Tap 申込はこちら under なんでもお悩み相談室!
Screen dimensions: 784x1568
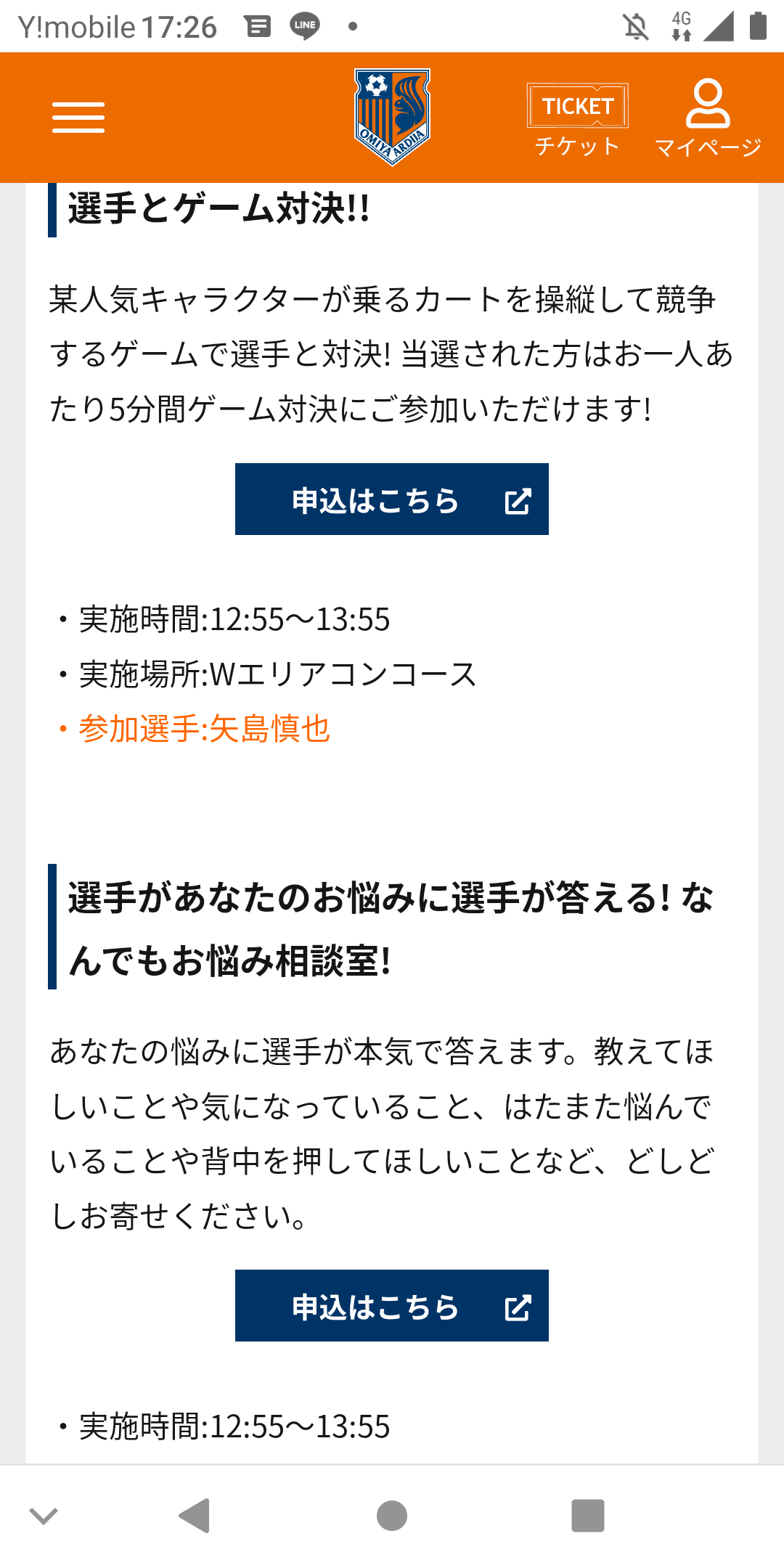pyautogui.click(x=392, y=1305)
